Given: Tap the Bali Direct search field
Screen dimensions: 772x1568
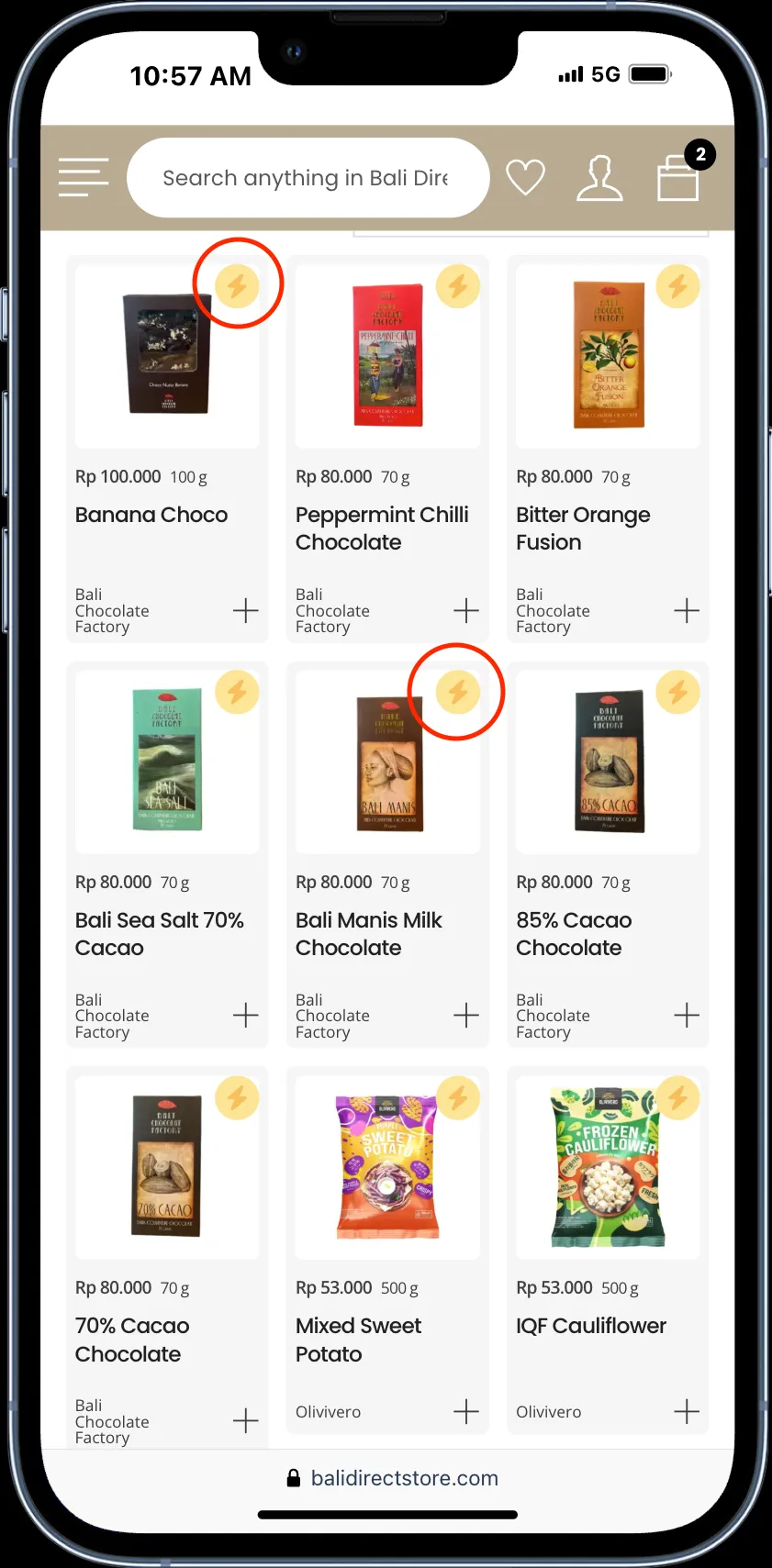Looking at the screenshot, I should [x=307, y=178].
